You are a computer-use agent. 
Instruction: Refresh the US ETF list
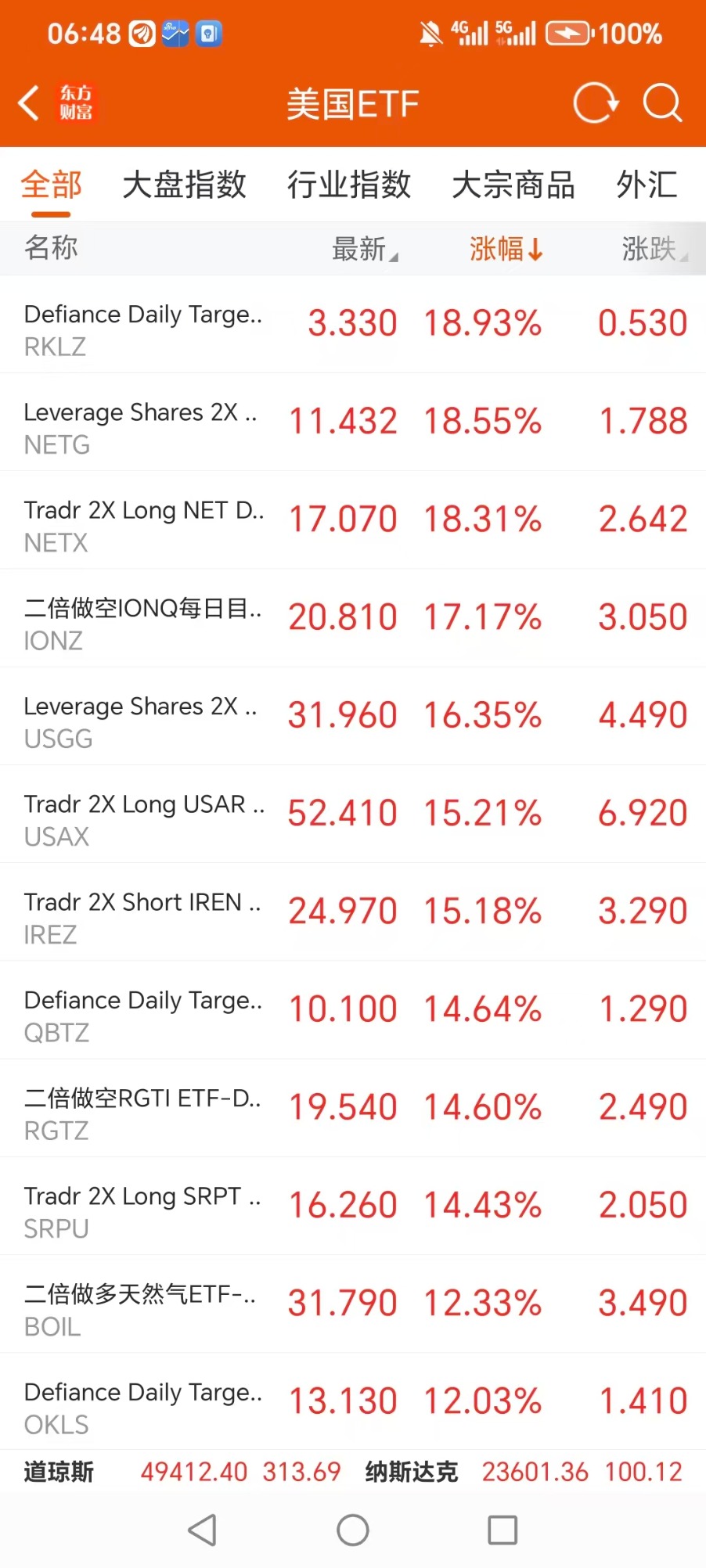click(596, 103)
